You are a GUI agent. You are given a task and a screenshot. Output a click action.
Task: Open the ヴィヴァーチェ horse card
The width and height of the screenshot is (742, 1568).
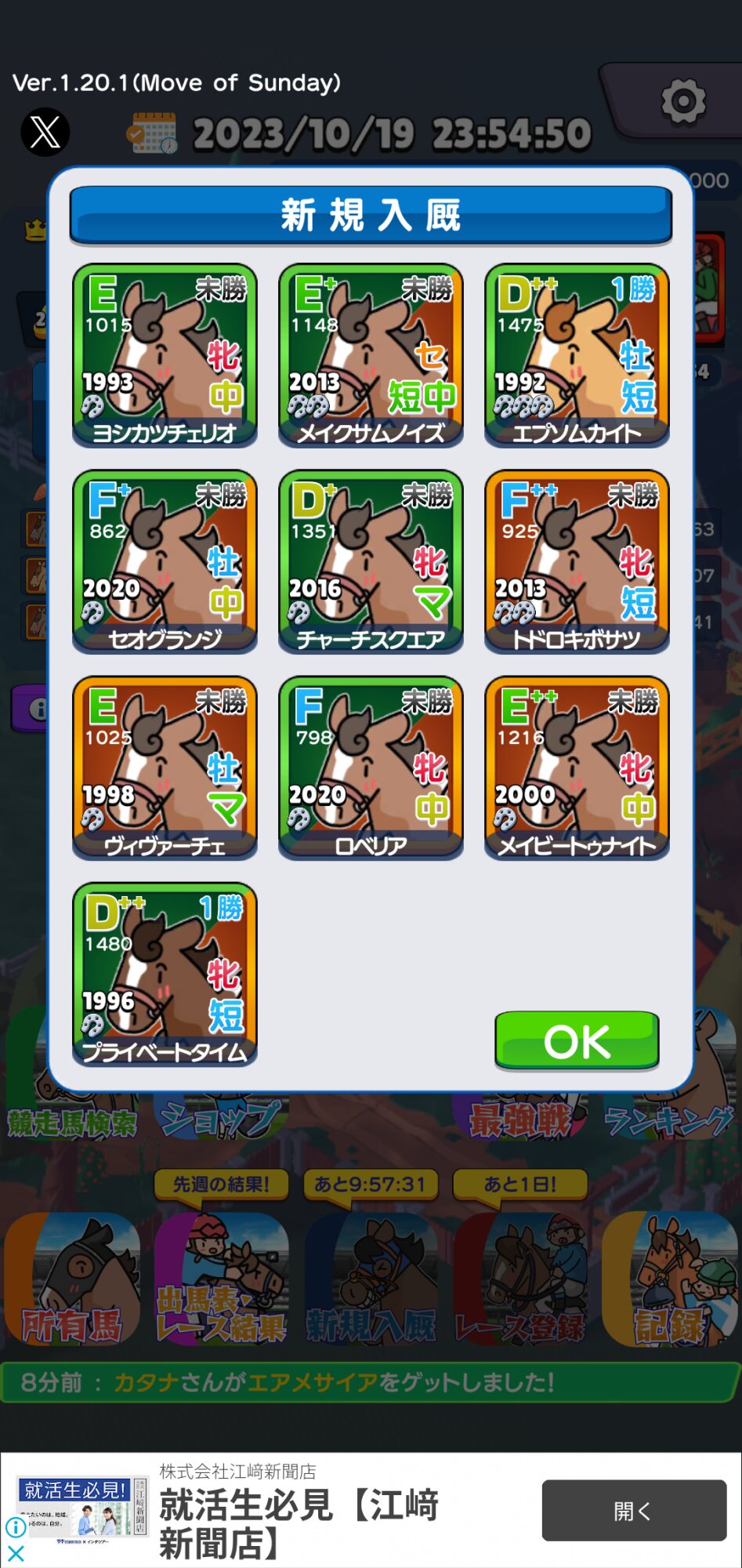pos(165,768)
